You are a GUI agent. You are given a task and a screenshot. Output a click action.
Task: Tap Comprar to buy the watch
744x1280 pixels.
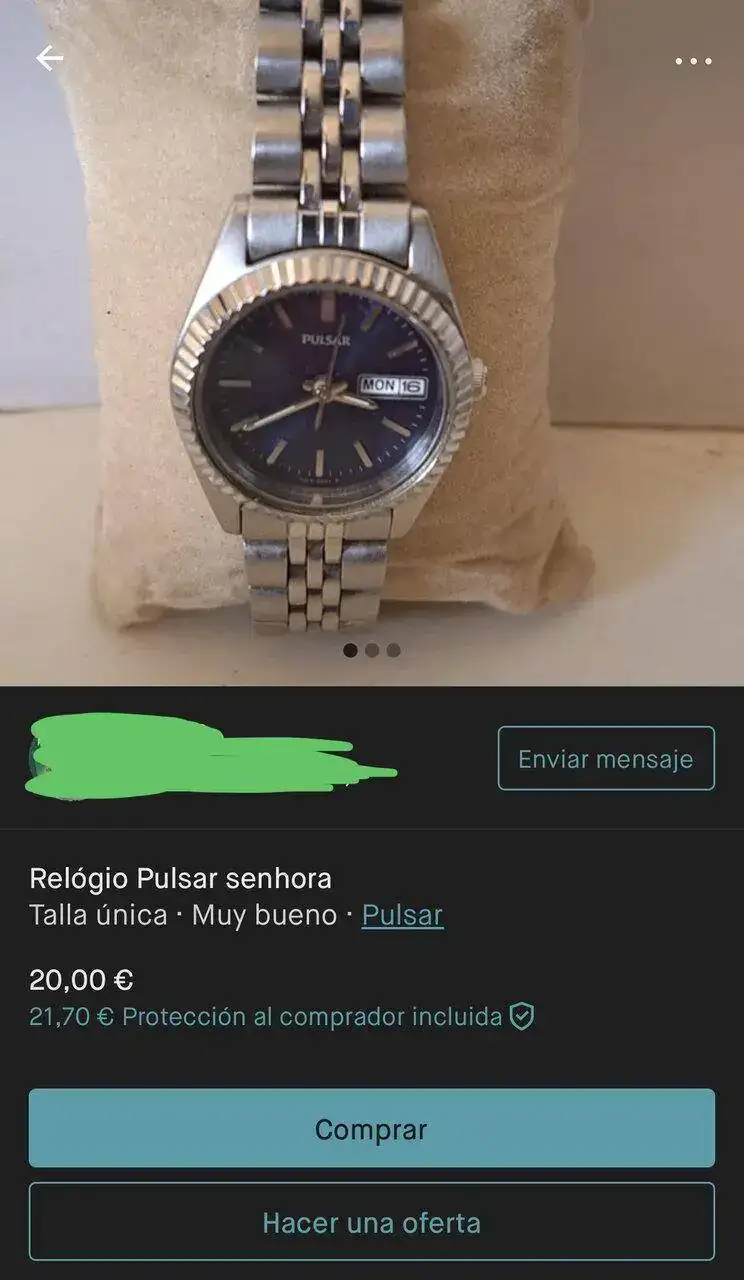(371, 1129)
